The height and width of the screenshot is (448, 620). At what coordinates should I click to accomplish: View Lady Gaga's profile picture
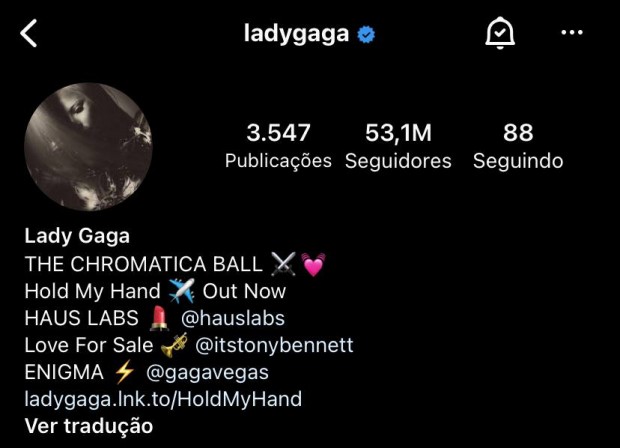click(88, 147)
